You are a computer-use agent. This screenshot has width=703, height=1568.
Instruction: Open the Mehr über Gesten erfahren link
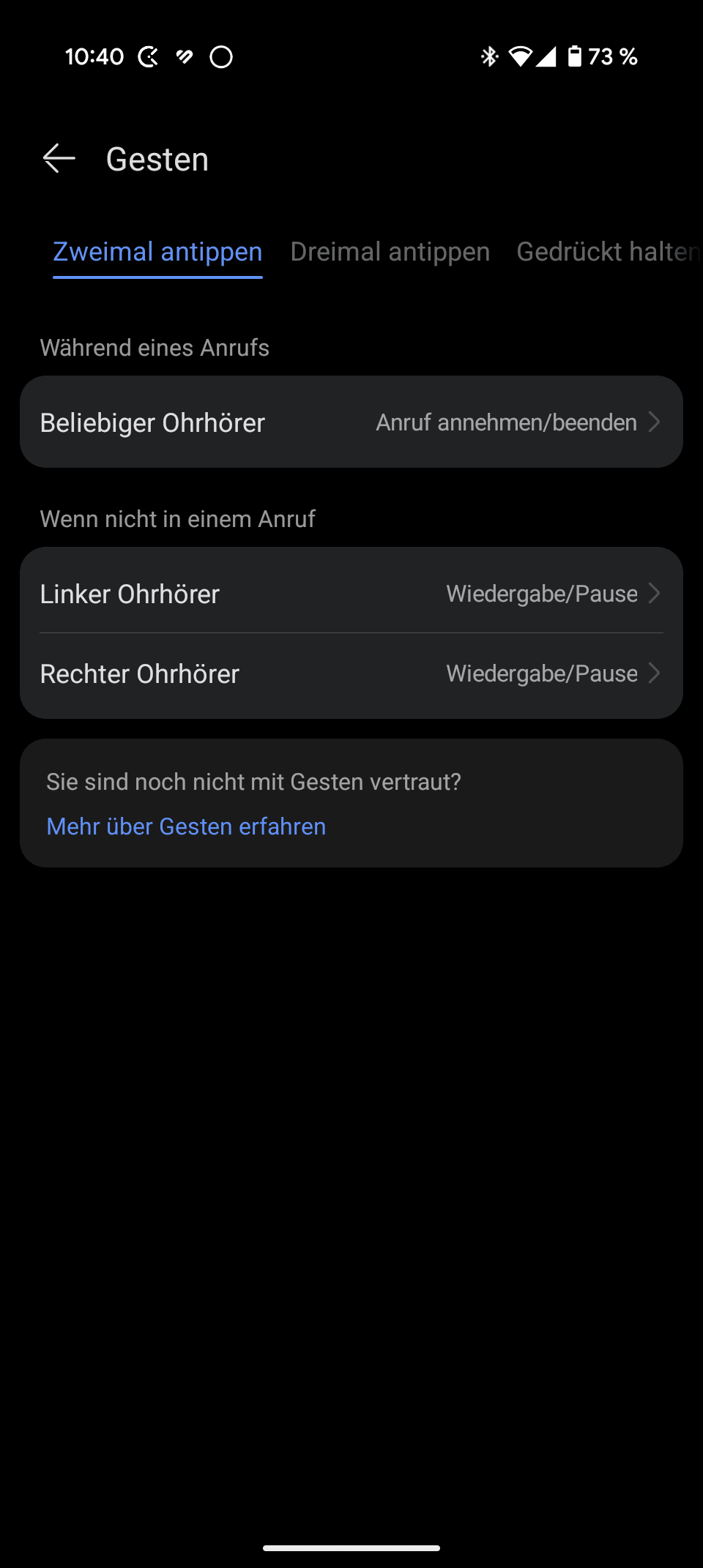click(186, 826)
